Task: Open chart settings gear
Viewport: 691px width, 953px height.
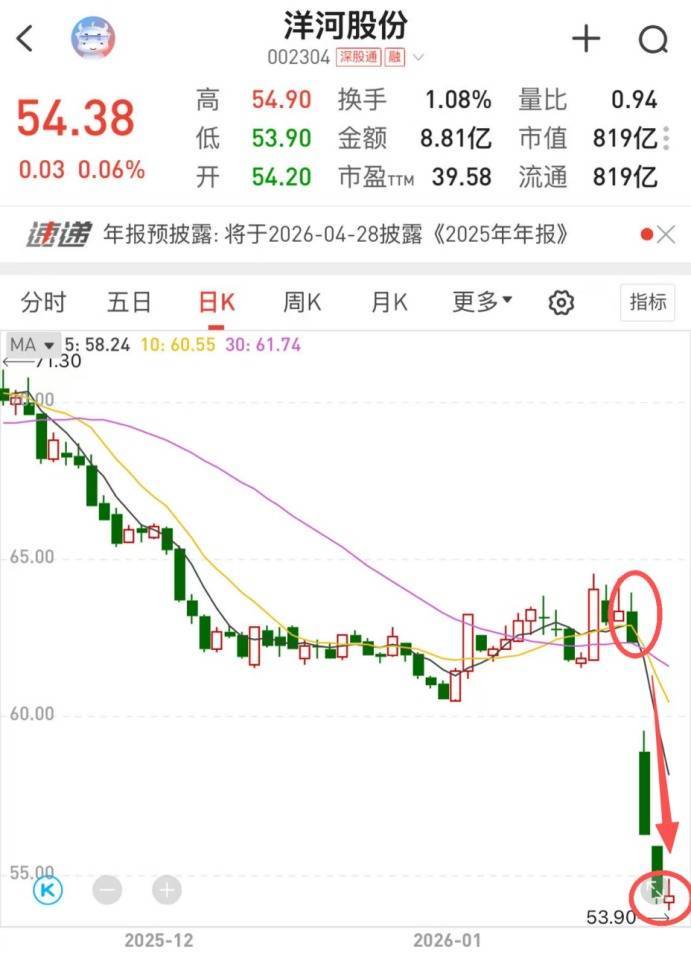Action: pyautogui.click(x=562, y=303)
